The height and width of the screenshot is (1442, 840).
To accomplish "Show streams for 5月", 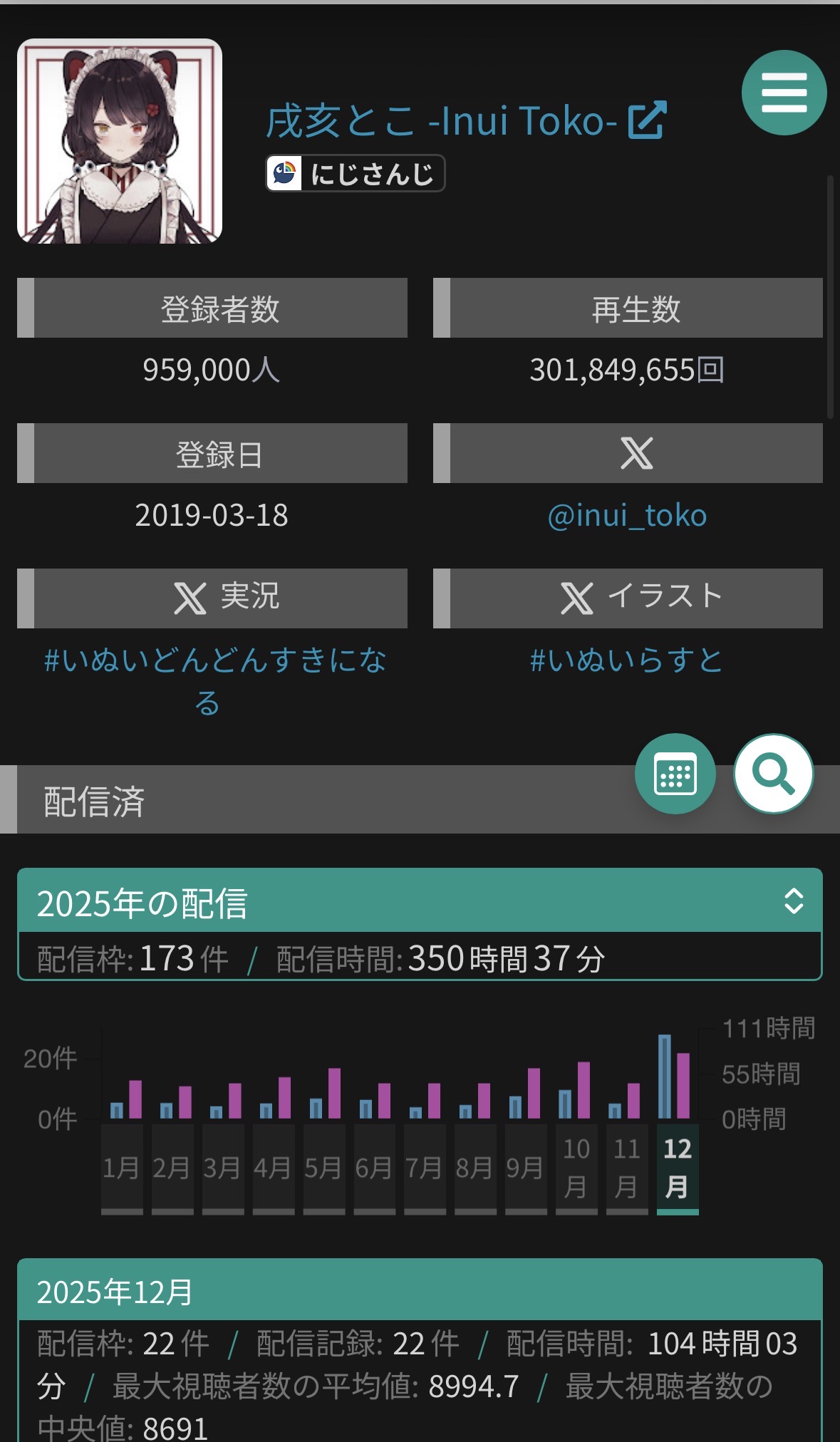I will 324,1168.
